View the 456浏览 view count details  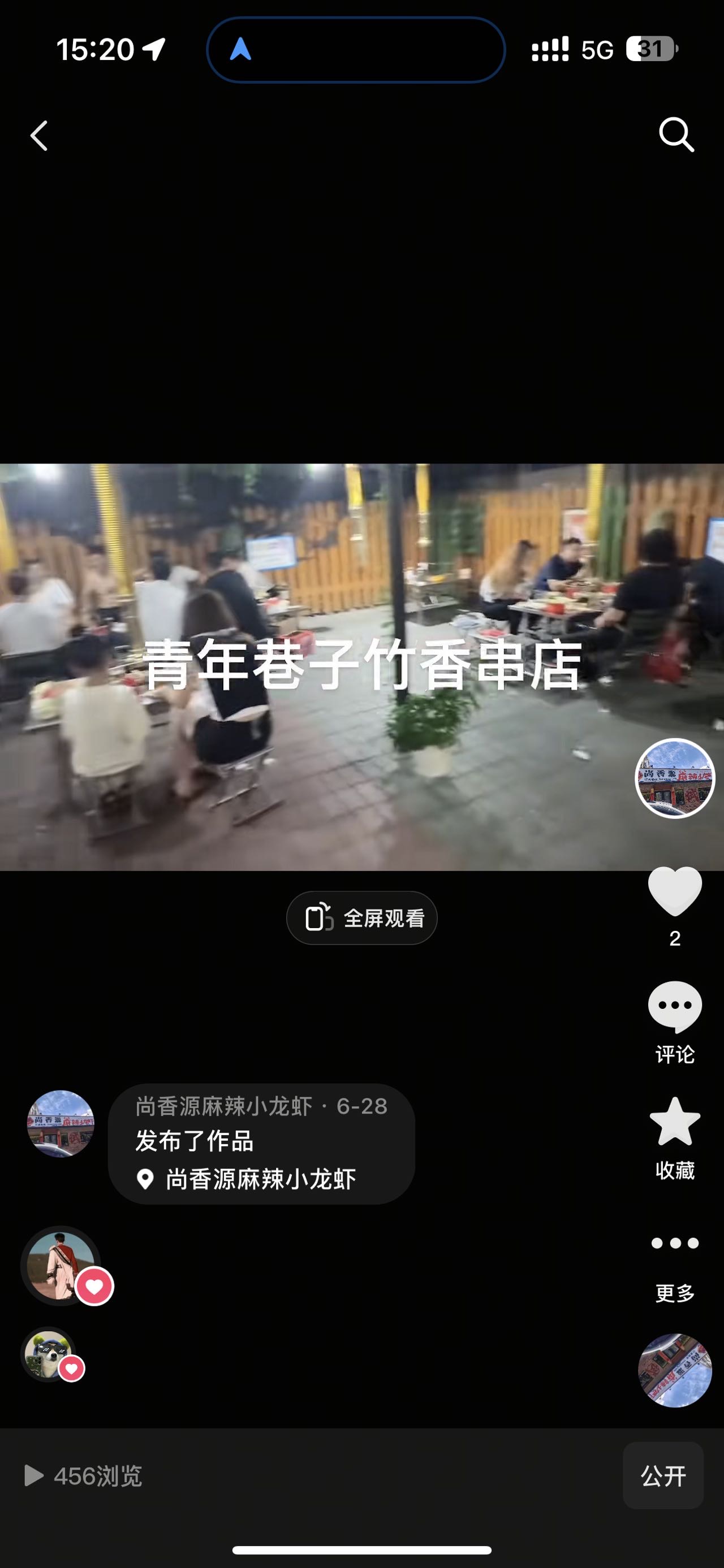[x=83, y=1475]
